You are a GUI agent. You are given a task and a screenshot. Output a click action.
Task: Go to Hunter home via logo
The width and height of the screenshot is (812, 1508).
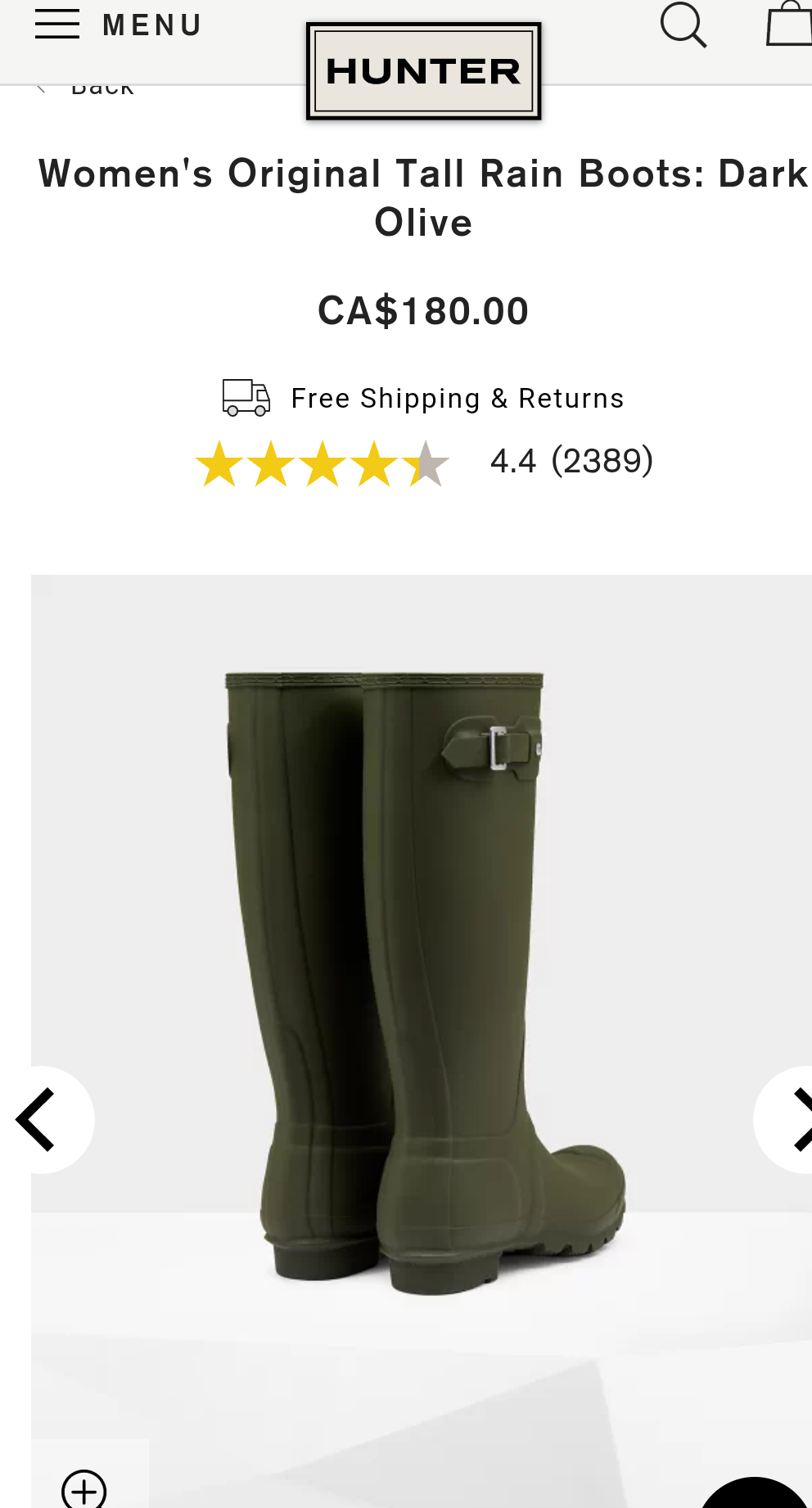coord(423,71)
